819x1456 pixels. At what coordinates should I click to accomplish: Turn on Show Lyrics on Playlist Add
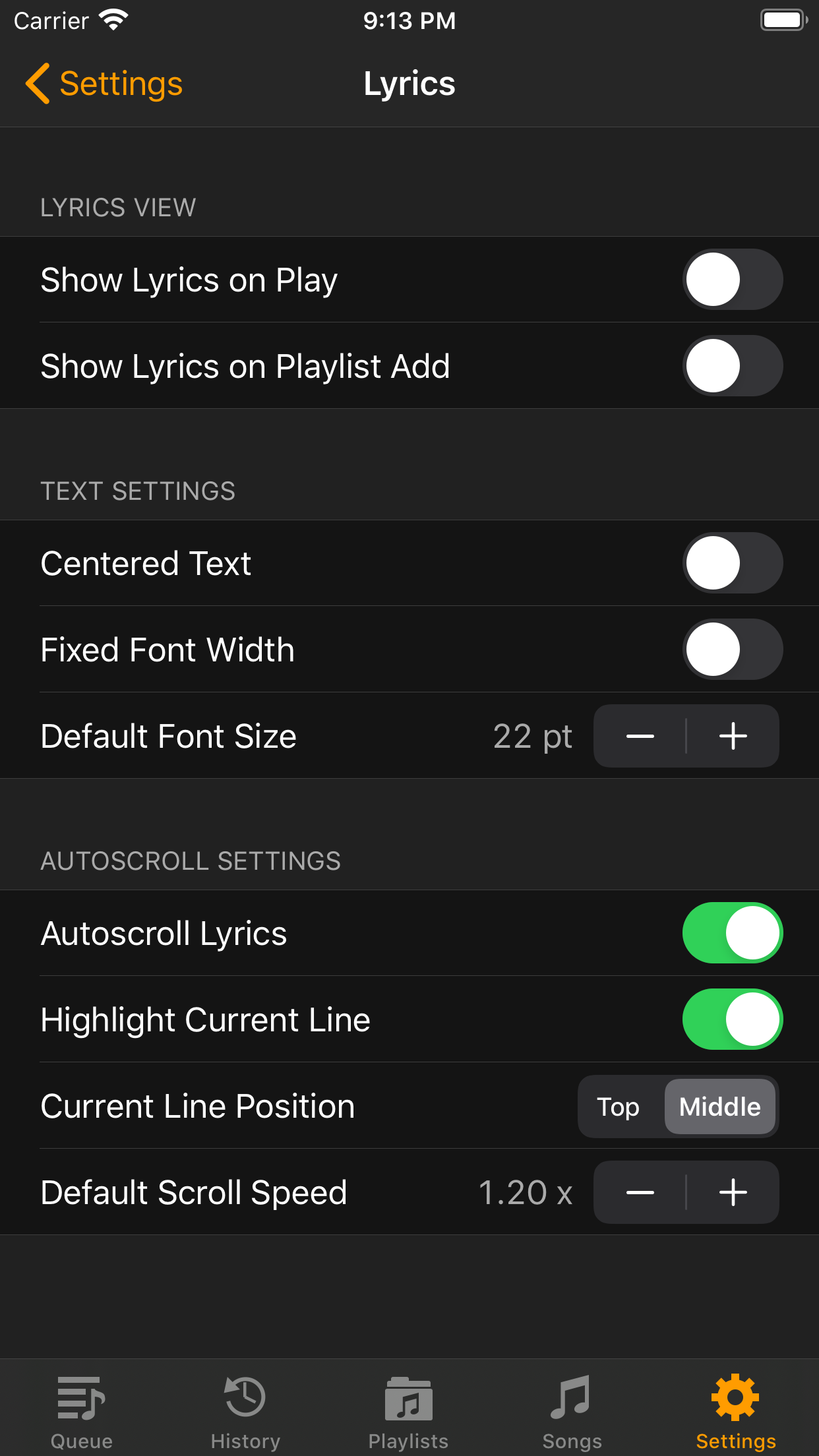[x=732, y=366]
